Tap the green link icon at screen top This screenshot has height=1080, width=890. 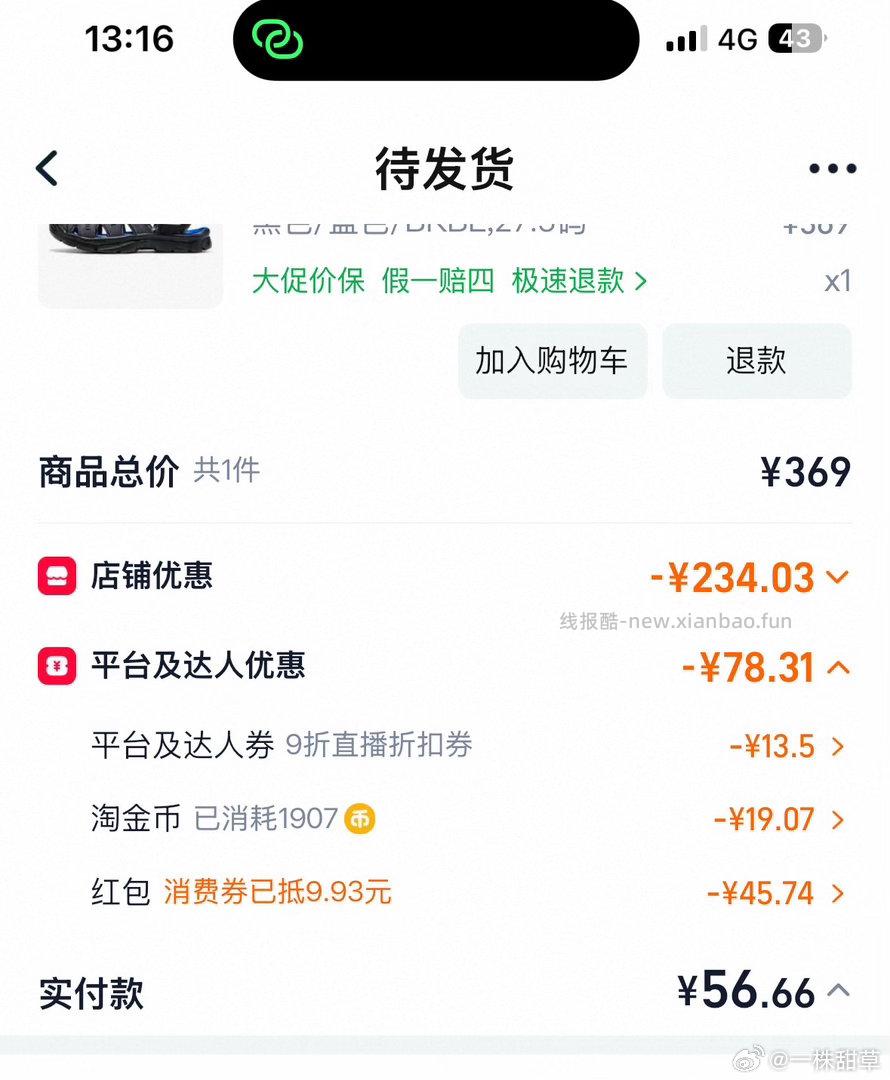click(279, 38)
